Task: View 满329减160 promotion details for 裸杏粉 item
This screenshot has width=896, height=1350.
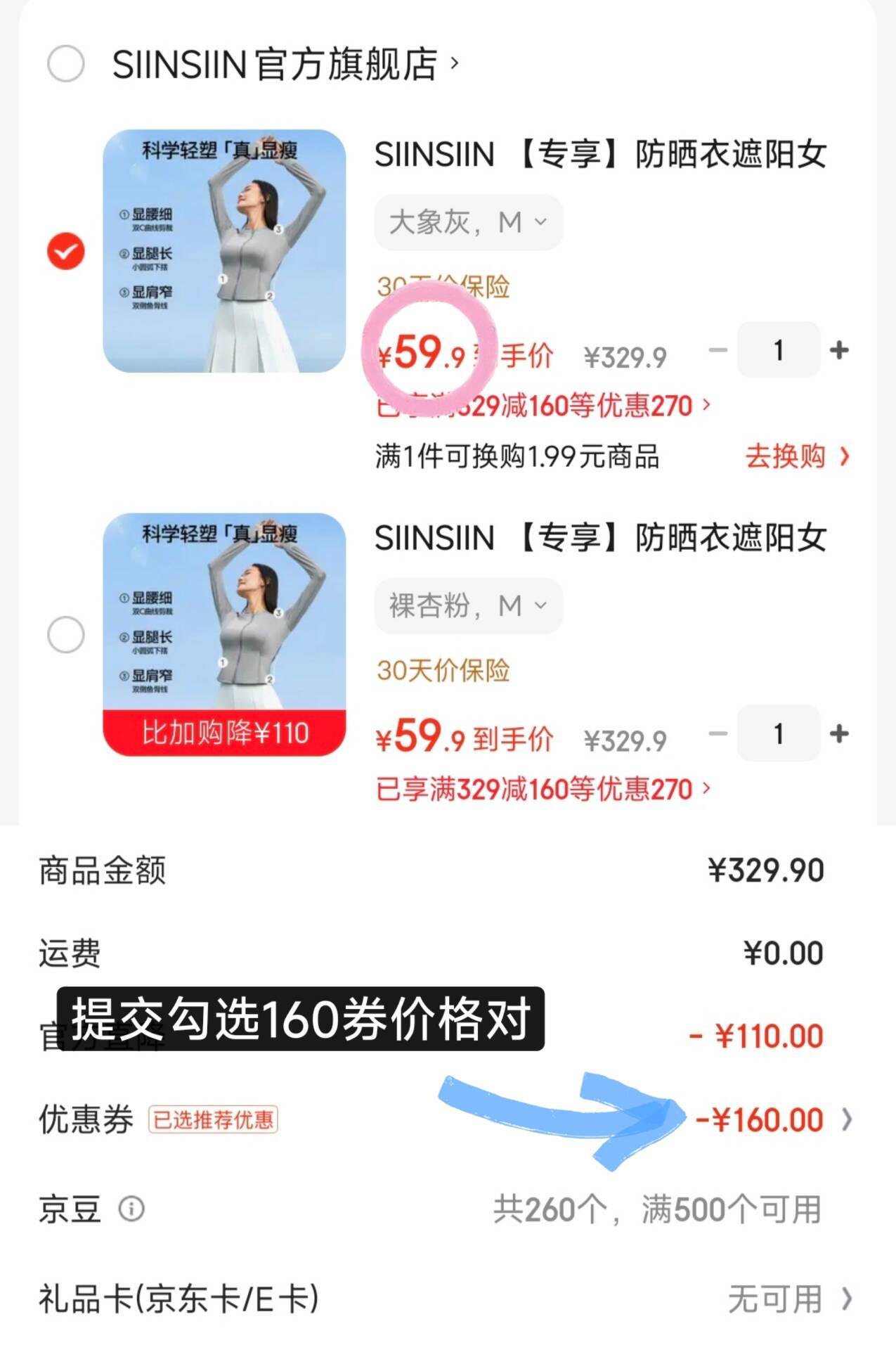Action: (x=543, y=790)
